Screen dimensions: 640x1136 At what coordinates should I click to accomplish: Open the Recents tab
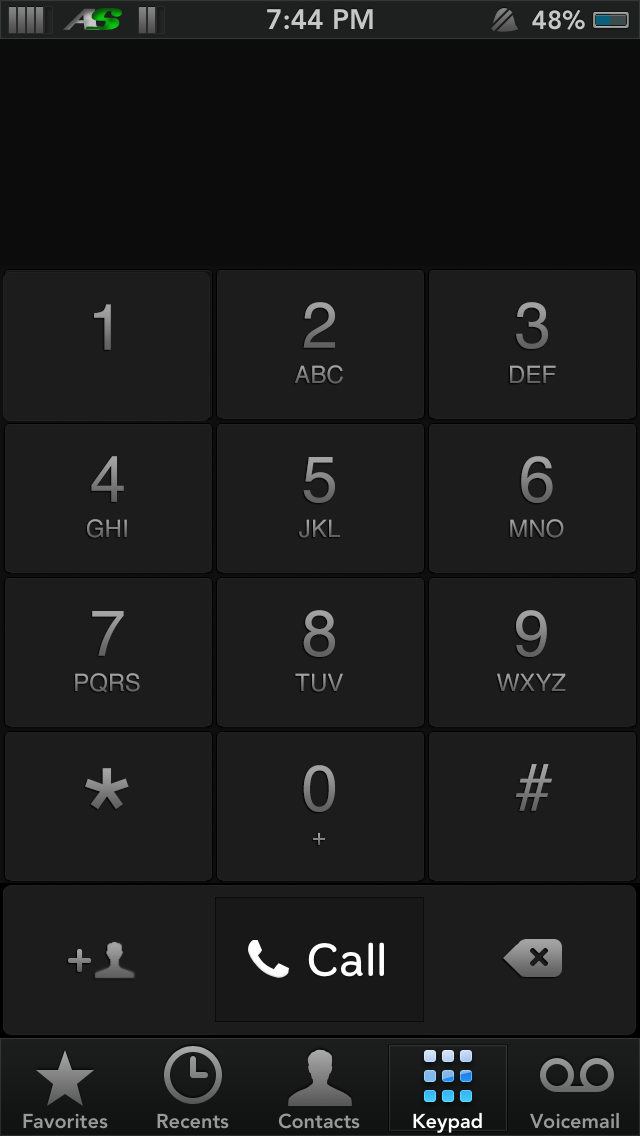192,1089
